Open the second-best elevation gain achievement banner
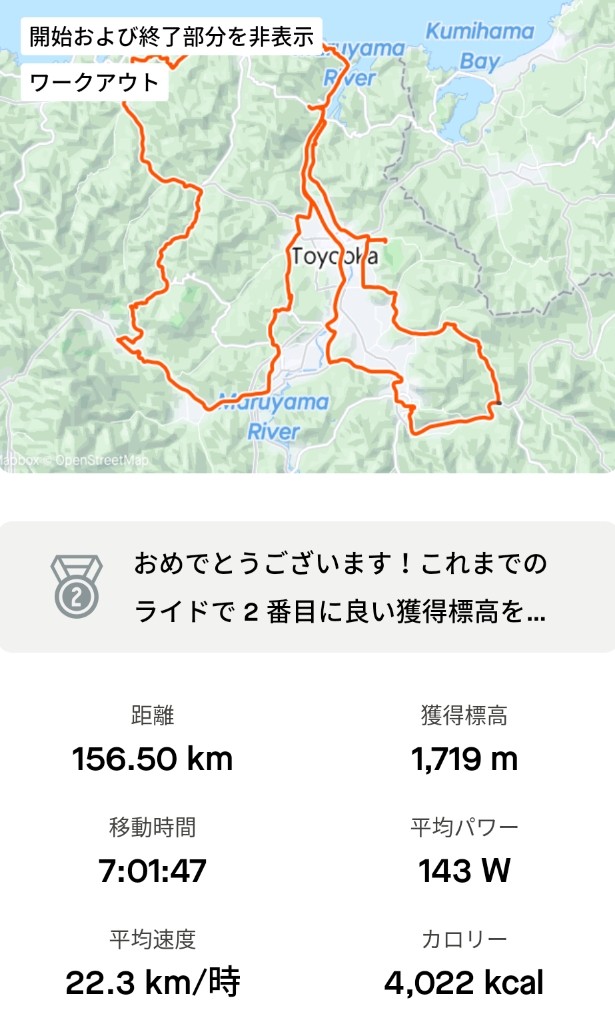The height and width of the screenshot is (1024, 615). coord(307,588)
